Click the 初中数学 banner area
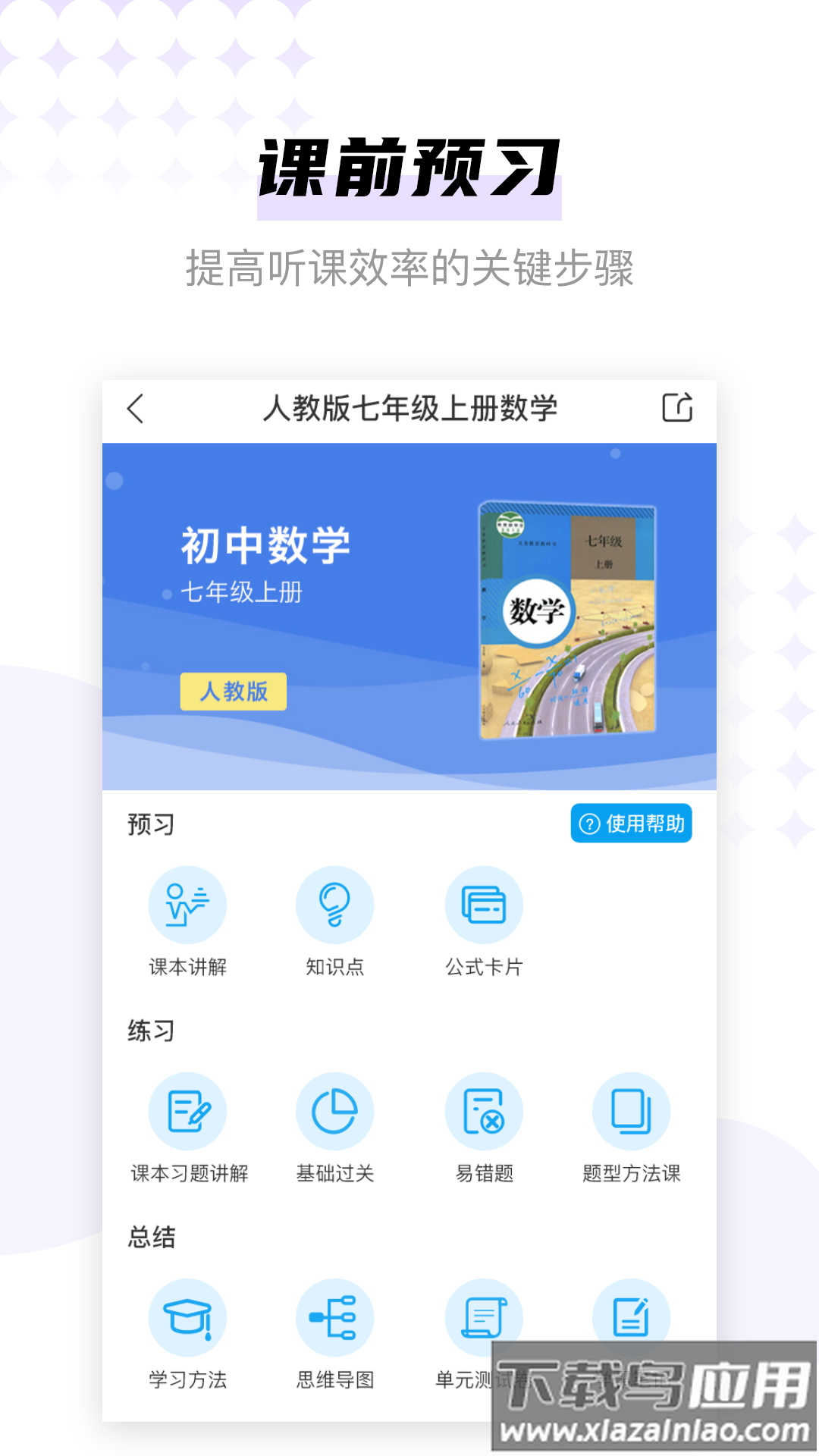Screen dimensions: 819x1456 point(265,542)
